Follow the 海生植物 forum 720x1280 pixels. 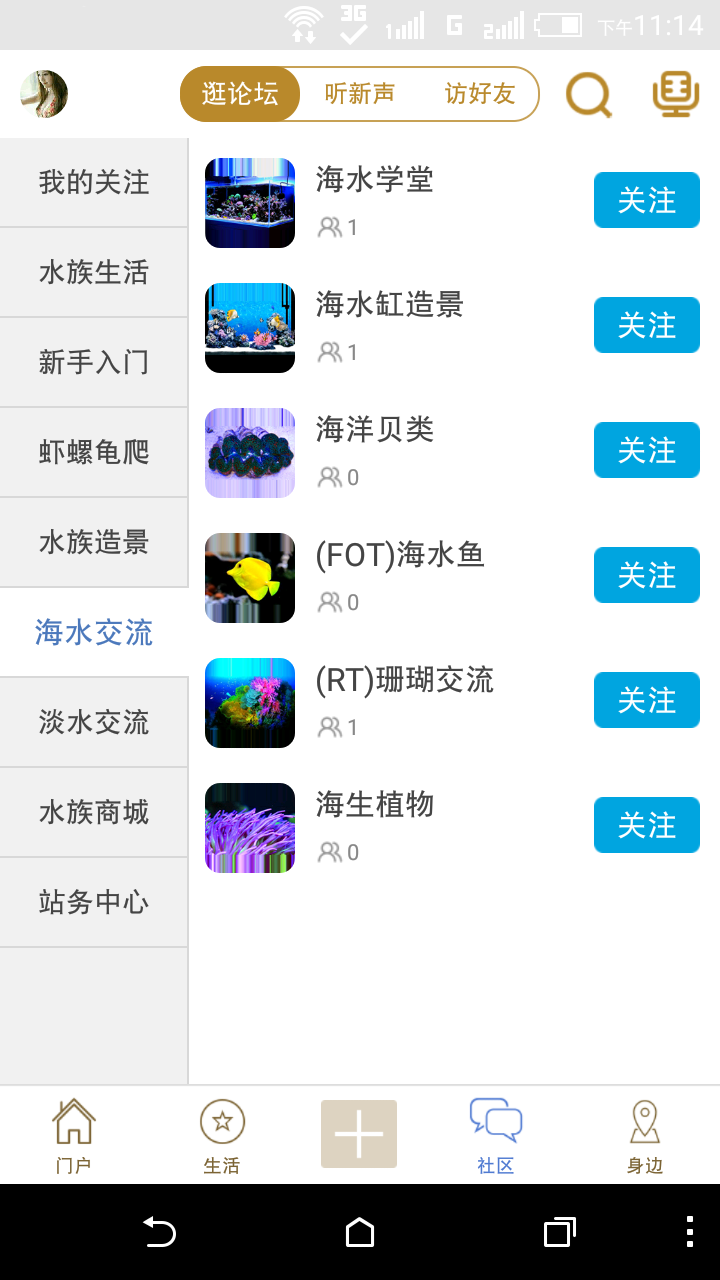point(647,825)
